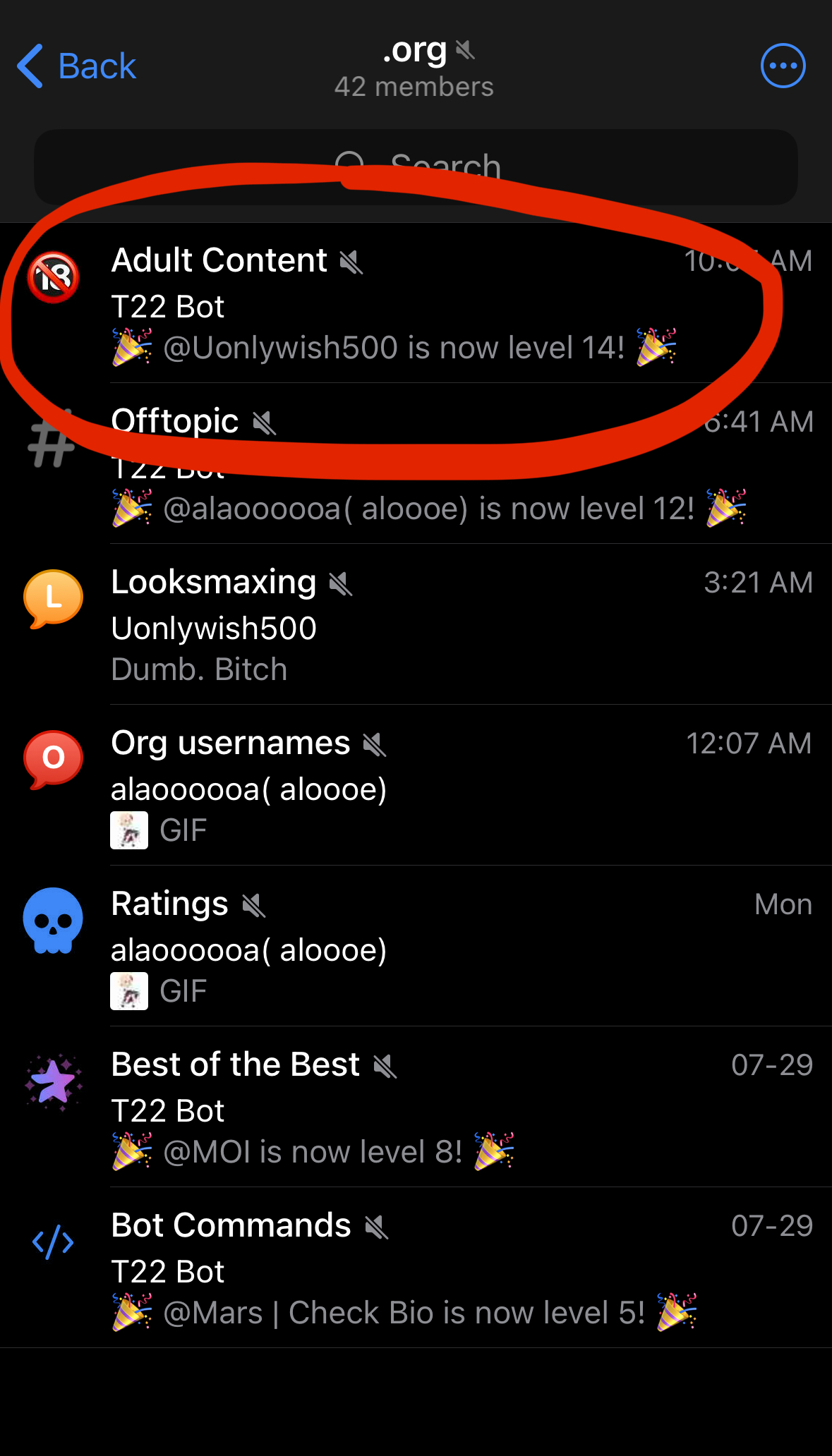
Task: Open the Offtopic topic
Action: [x=416, y=463]
